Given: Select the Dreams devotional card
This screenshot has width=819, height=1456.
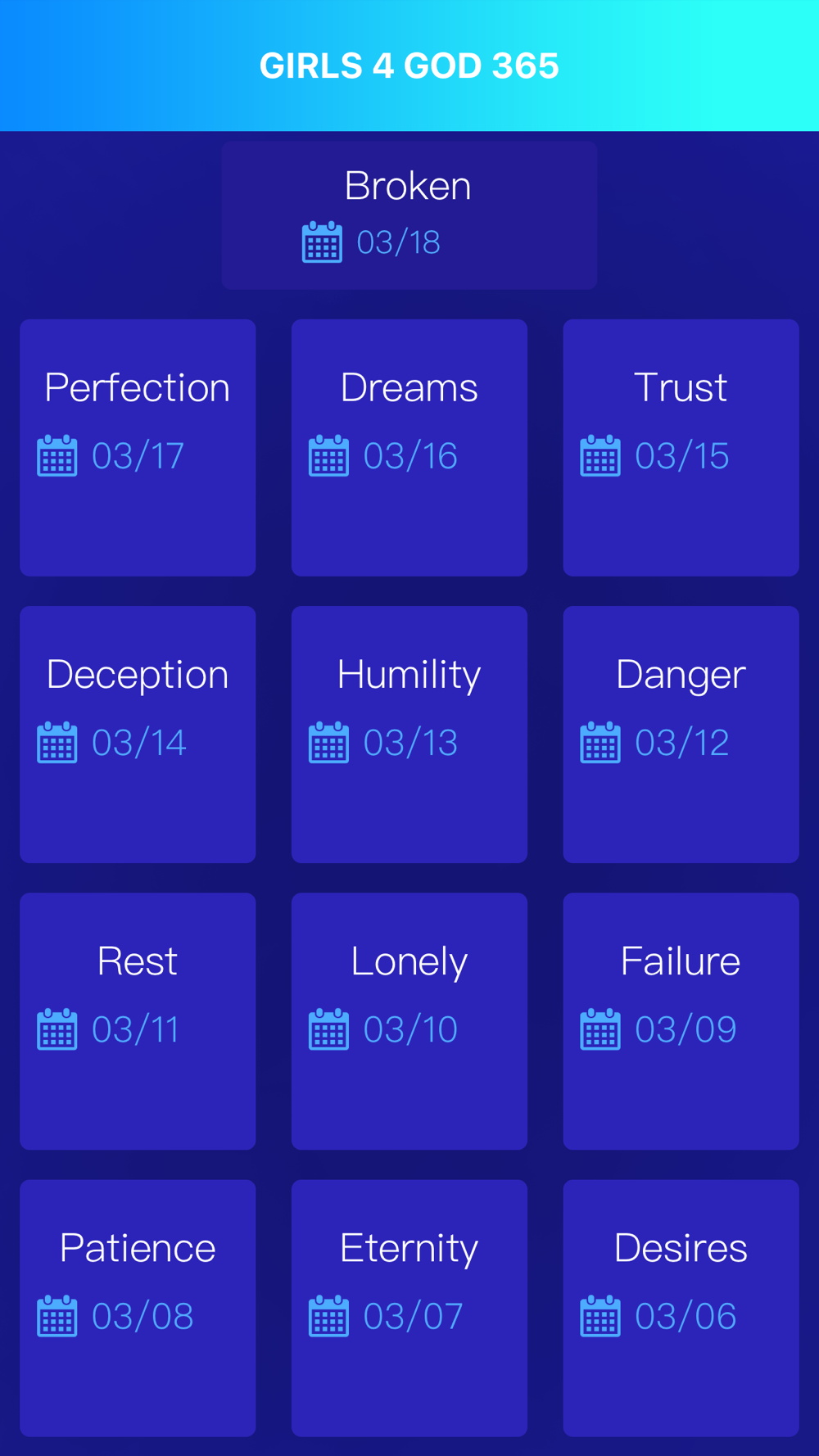Looking at the screenshot, I should coord(409,448).
